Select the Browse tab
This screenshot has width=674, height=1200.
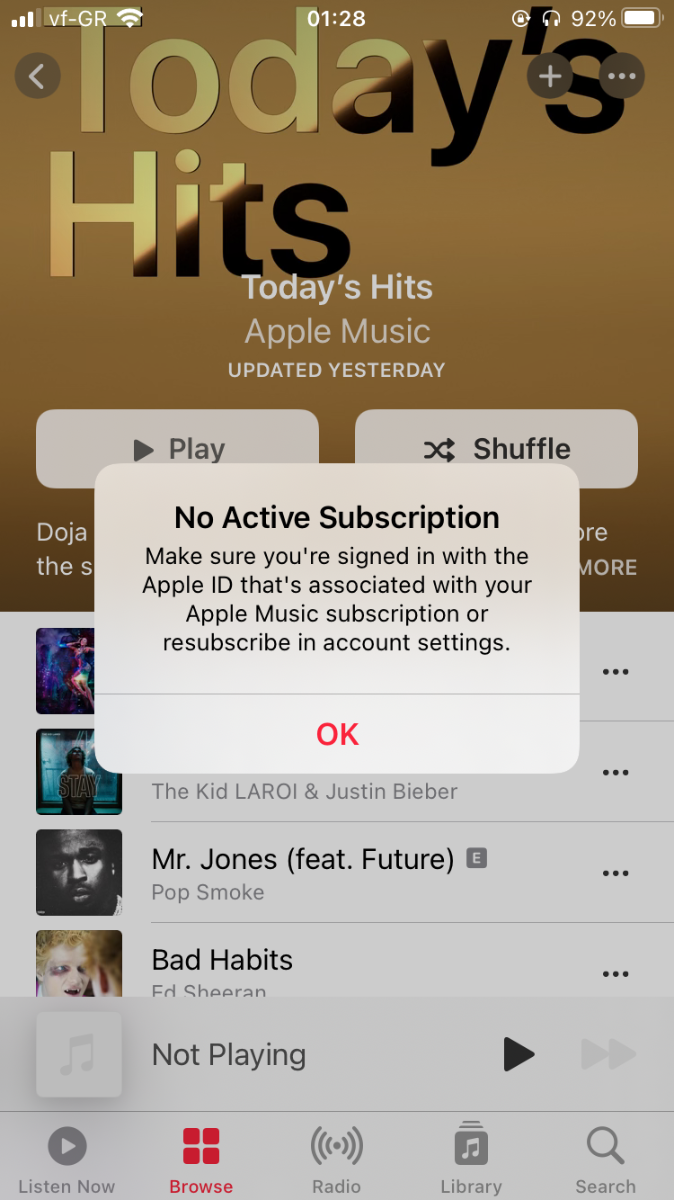(201, 1160)
